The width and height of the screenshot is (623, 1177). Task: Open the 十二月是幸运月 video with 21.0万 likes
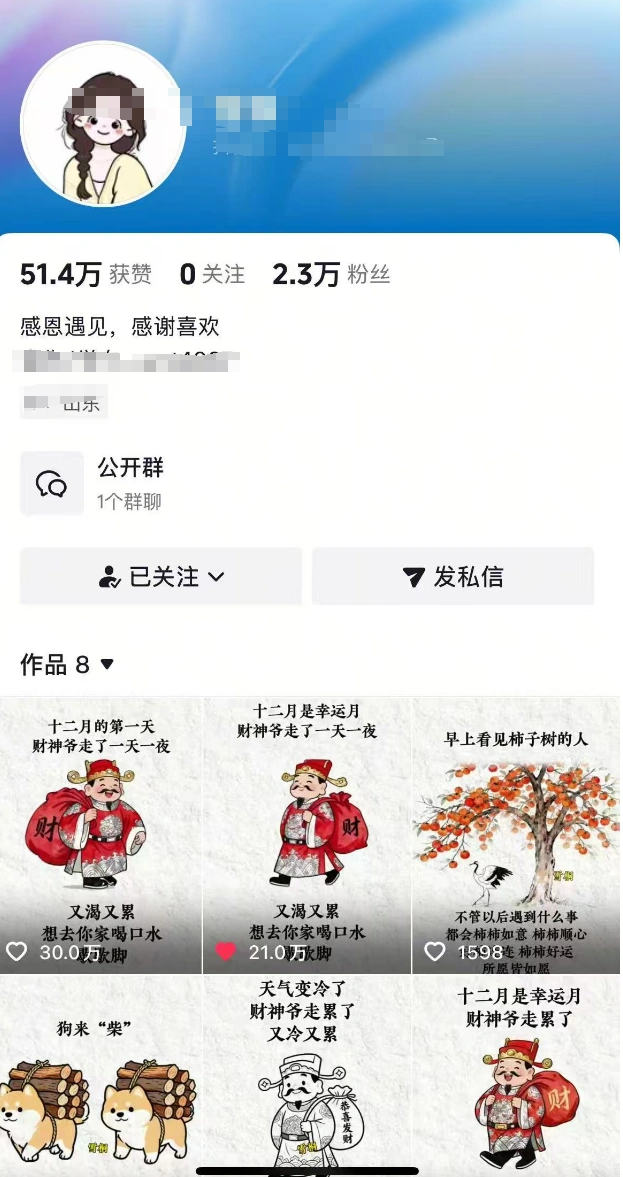click(x=308, y=835)
